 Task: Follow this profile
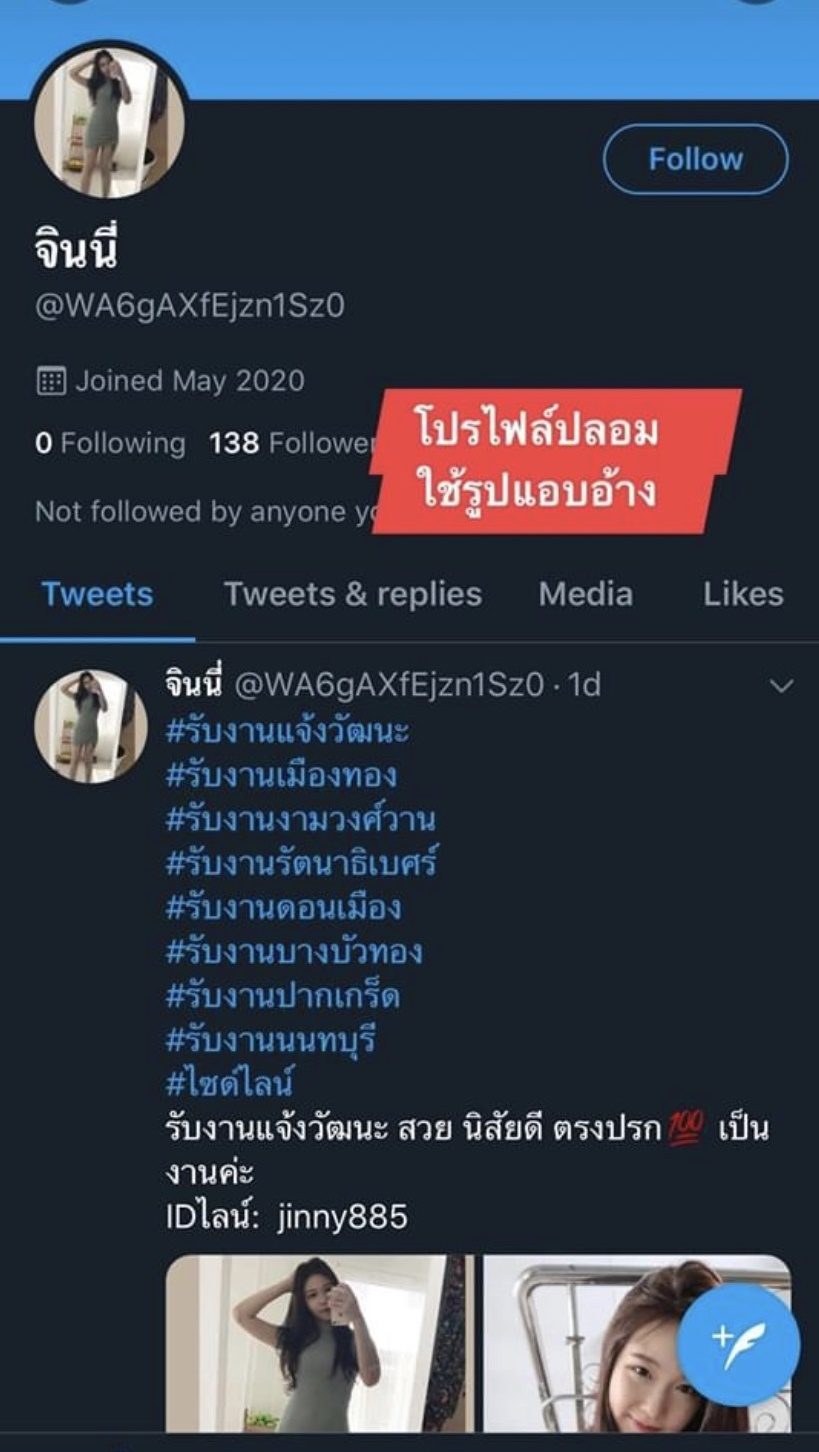(x=695, y=159)
